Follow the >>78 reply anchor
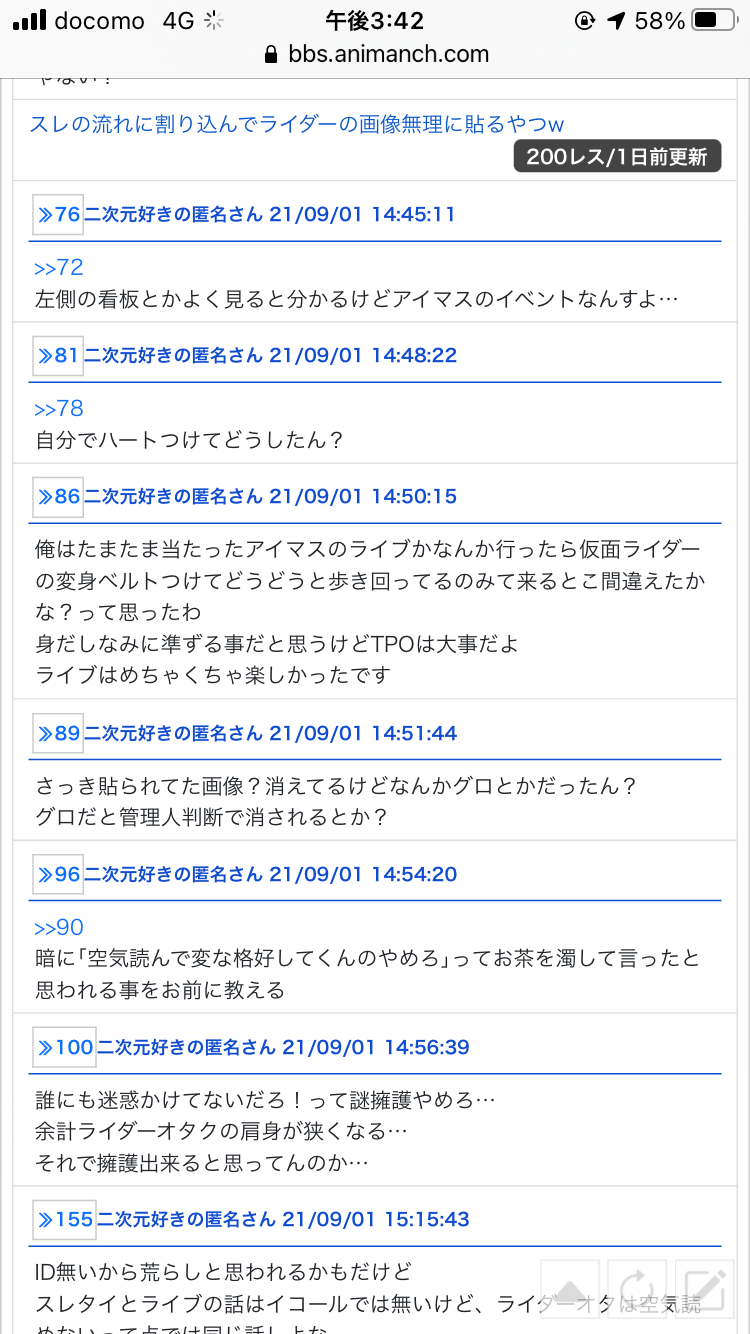750x1334 pixels. tap(59, 408)
